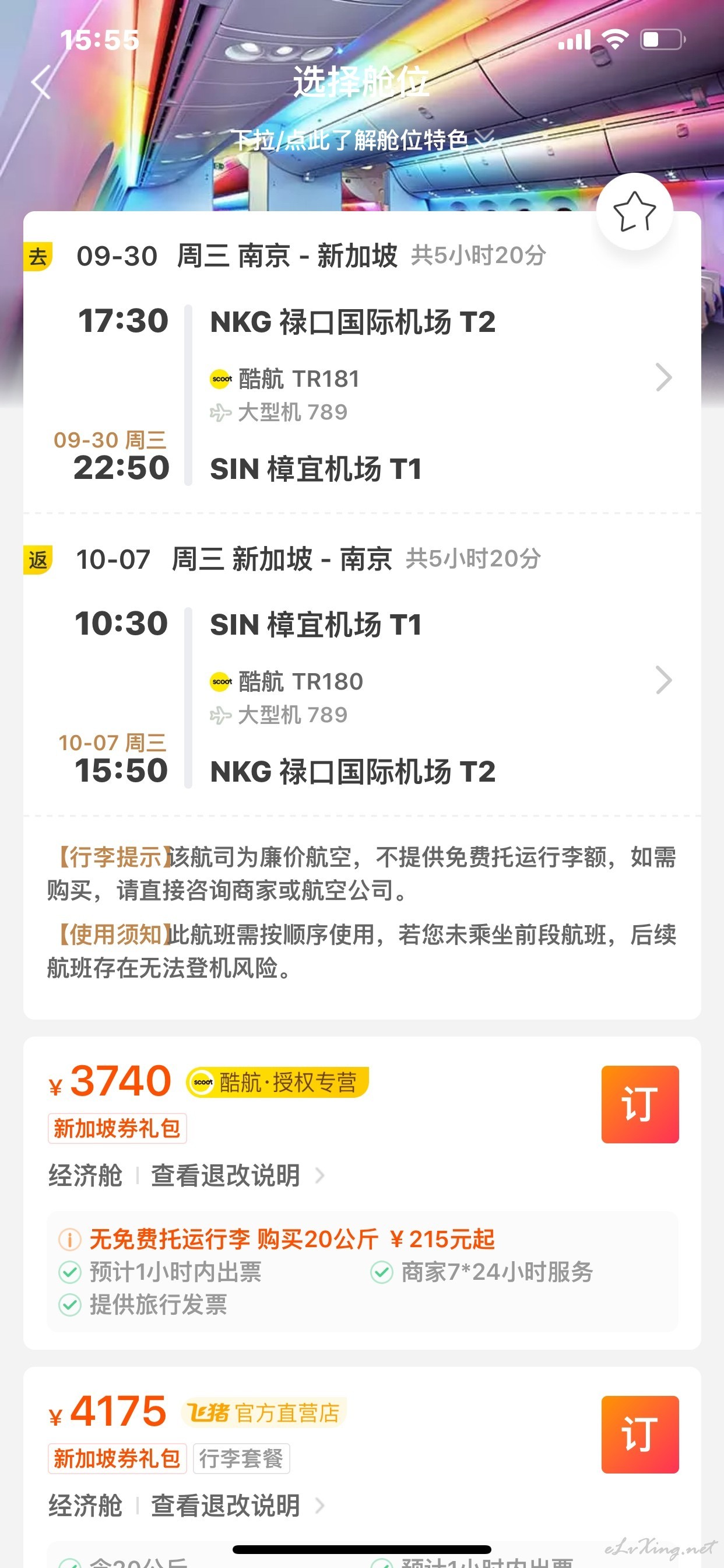Open details of return flight TR180
The image size is (724, 1568).
(x=664, y=680)
